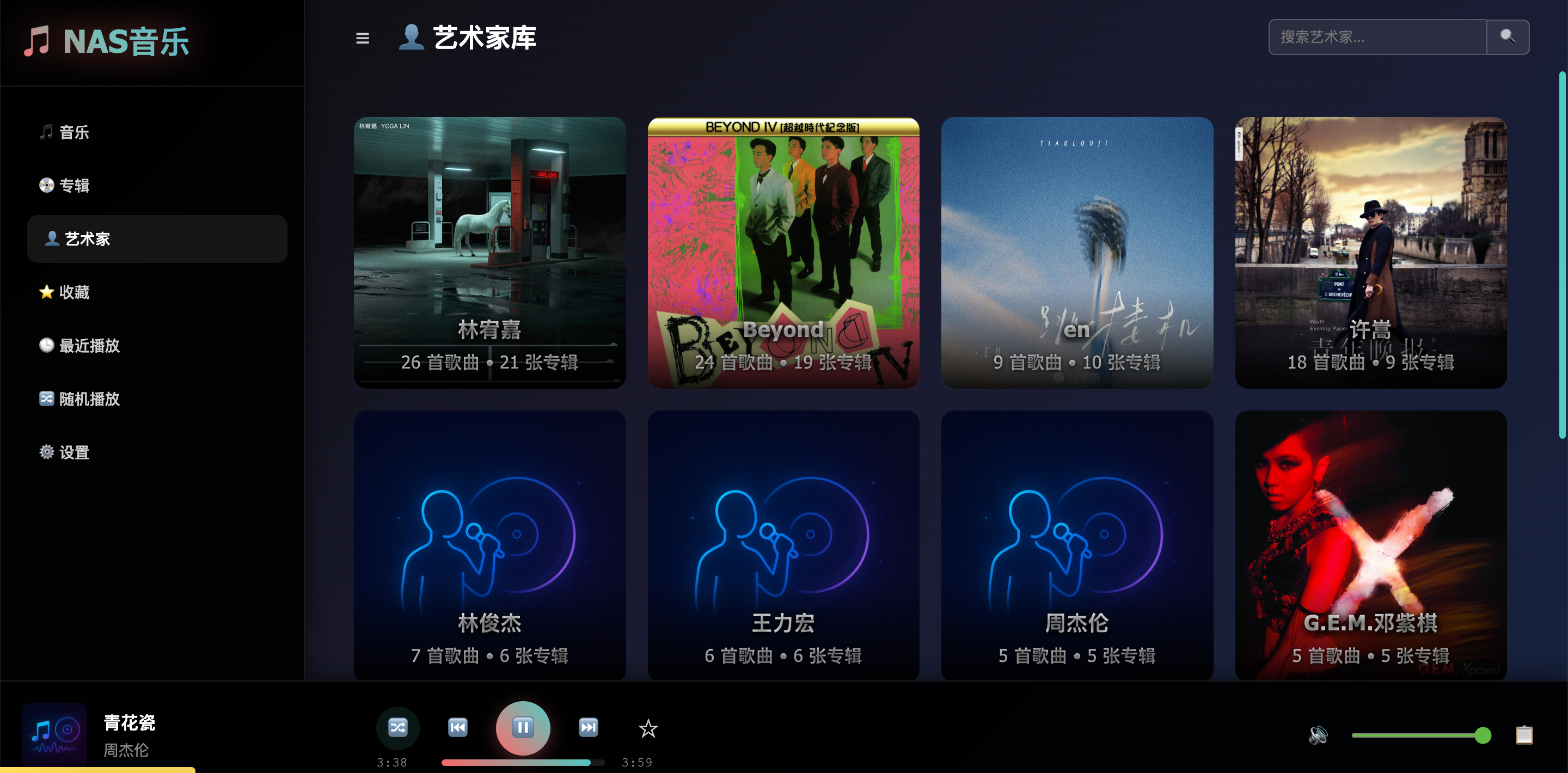Tap the search magnifier button
The image size is (1568, 773).
point(1507,37)
